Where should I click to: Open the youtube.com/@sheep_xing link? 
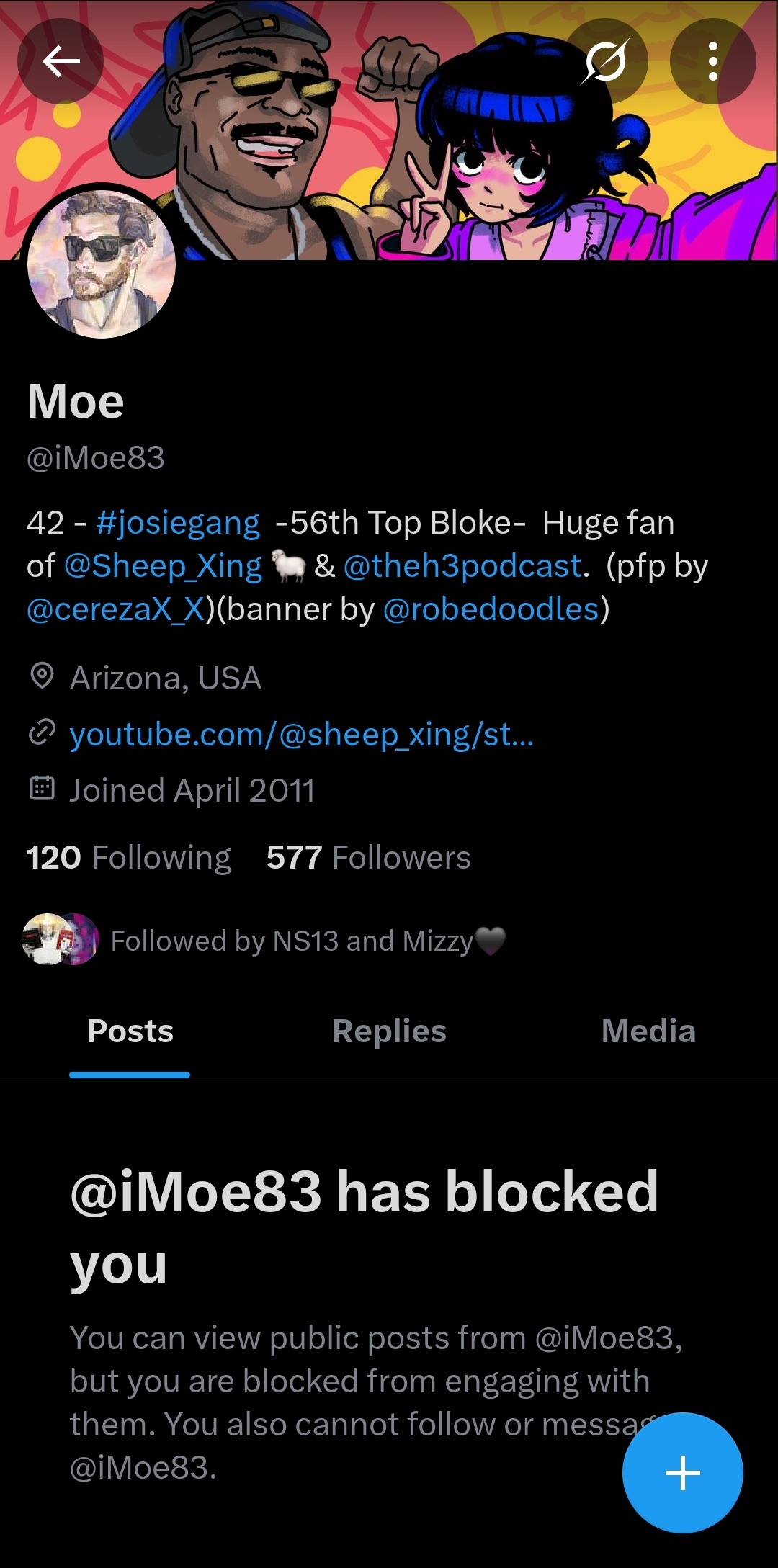tap(301, 735)
